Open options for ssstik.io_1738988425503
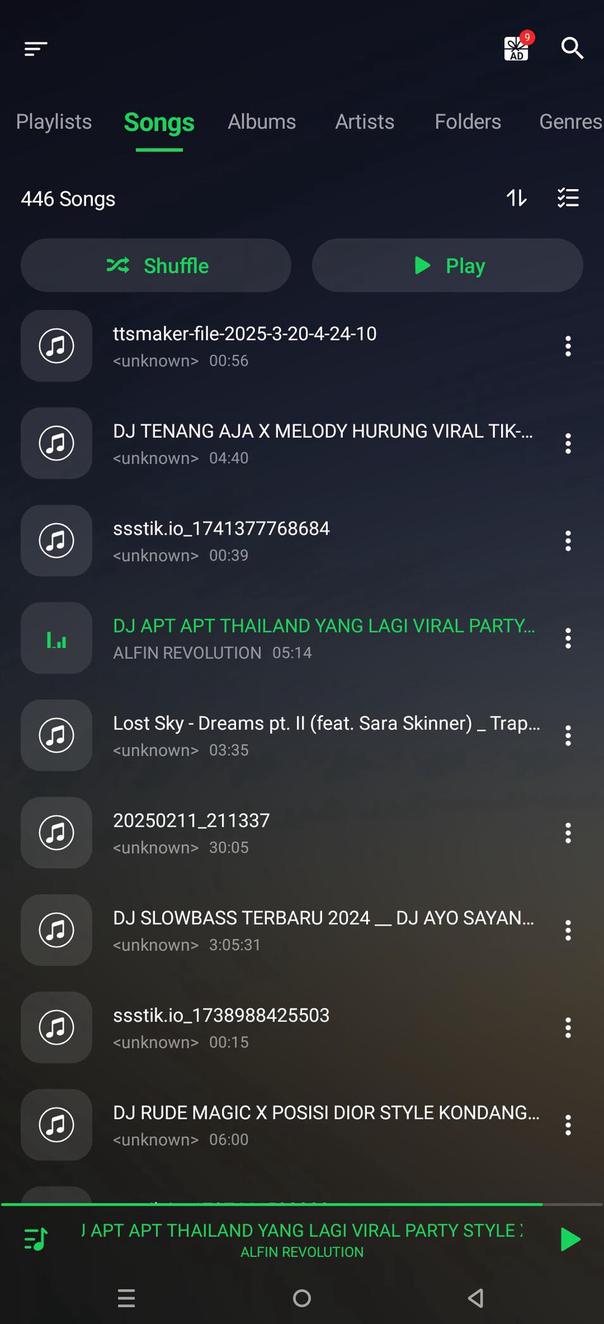 568,1028
